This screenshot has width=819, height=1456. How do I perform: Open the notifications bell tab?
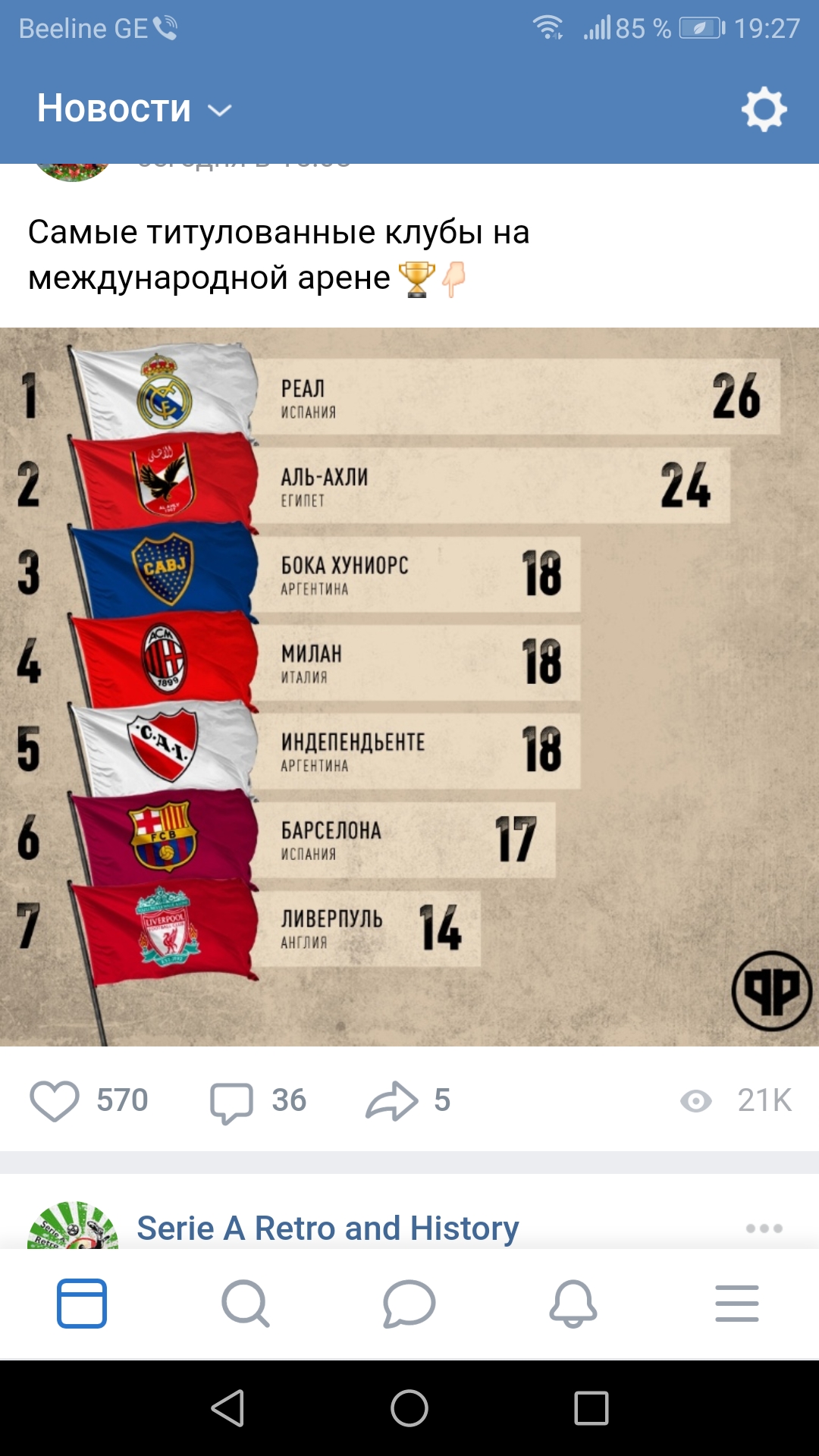[573, 1304]
